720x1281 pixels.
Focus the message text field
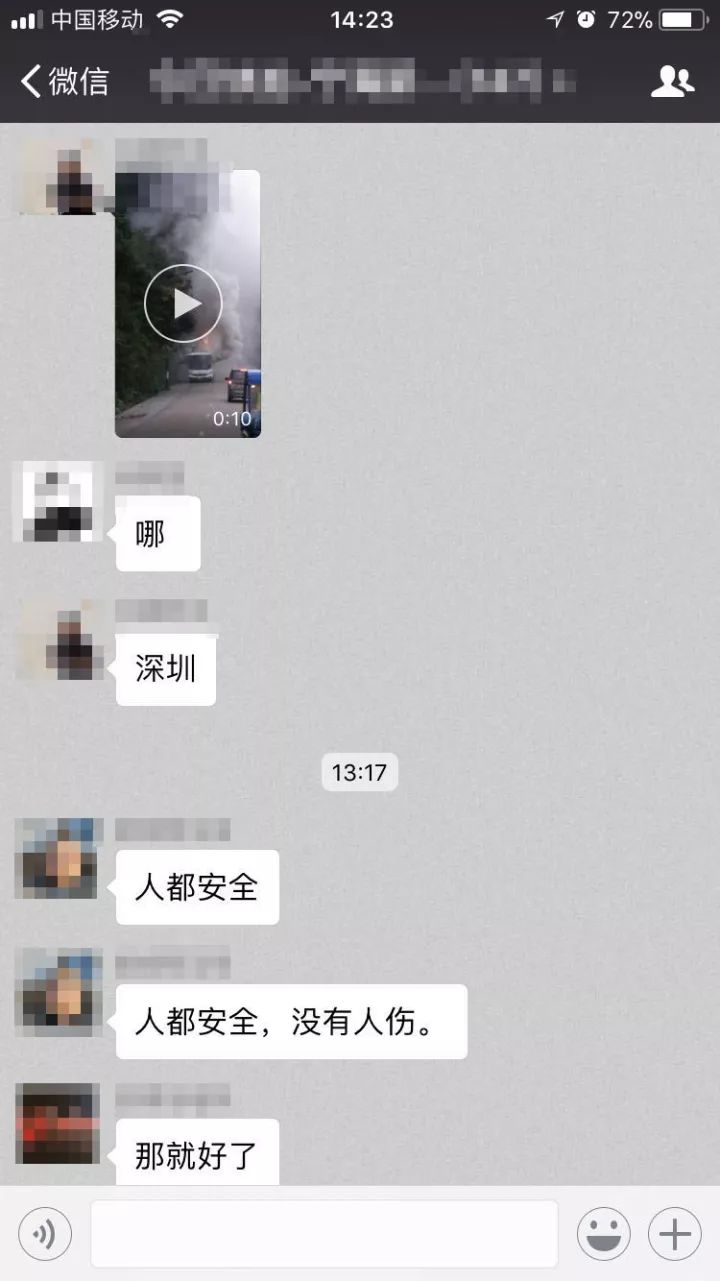(324, 1234)
